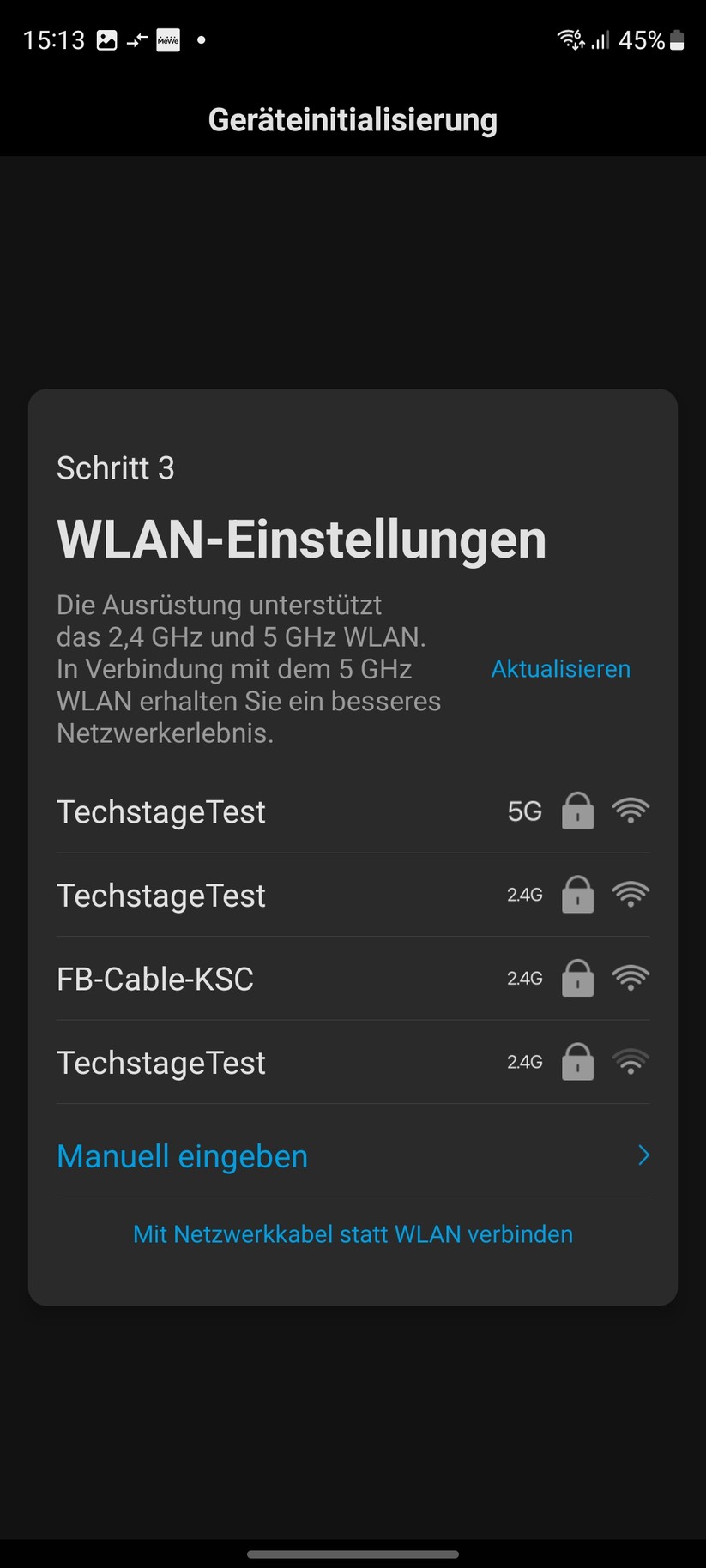Click the Wi-Fi signal icon for TechstageTest 5G
This screenshot has height=1568, width=706.
coord(631,810)
